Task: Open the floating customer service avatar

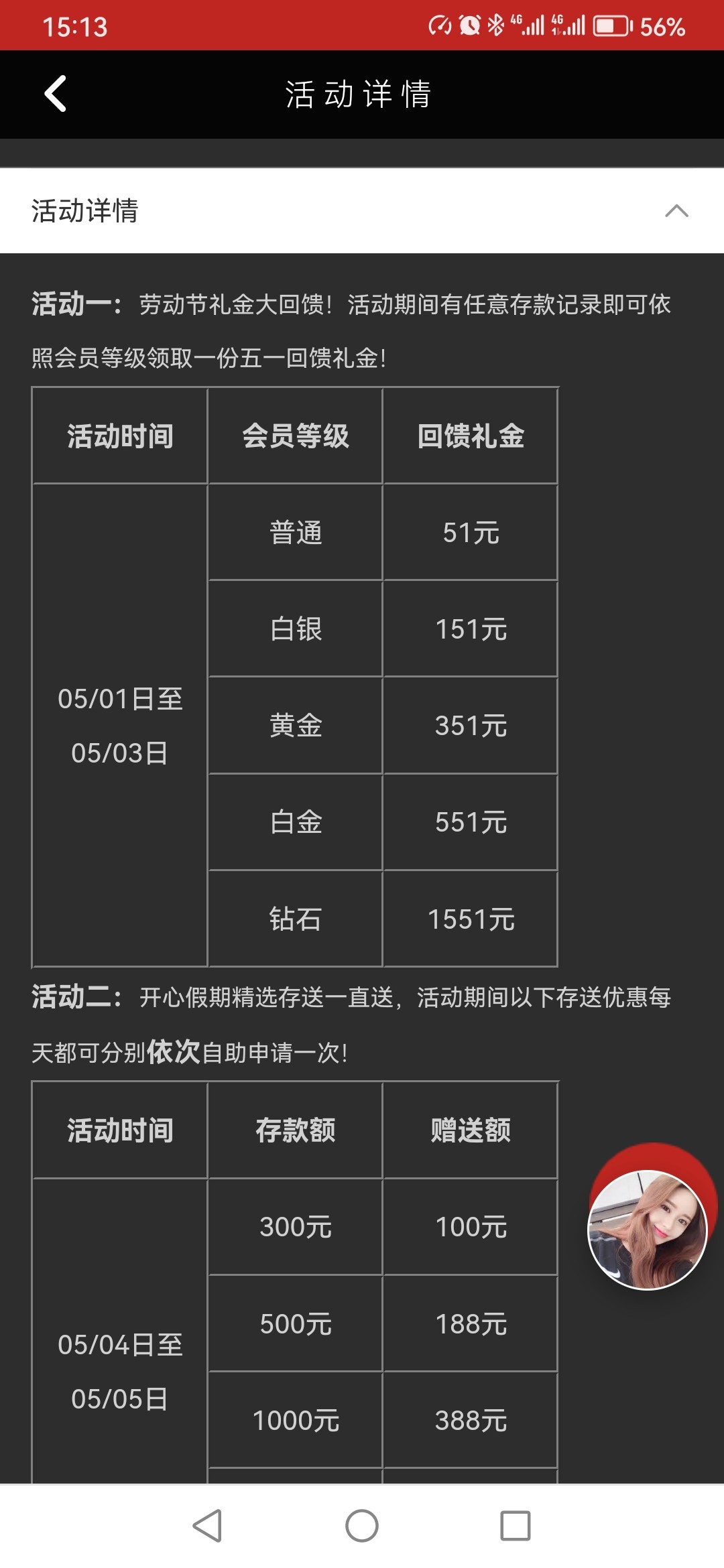Action: pyautogui.click(x=648, y=1229)
